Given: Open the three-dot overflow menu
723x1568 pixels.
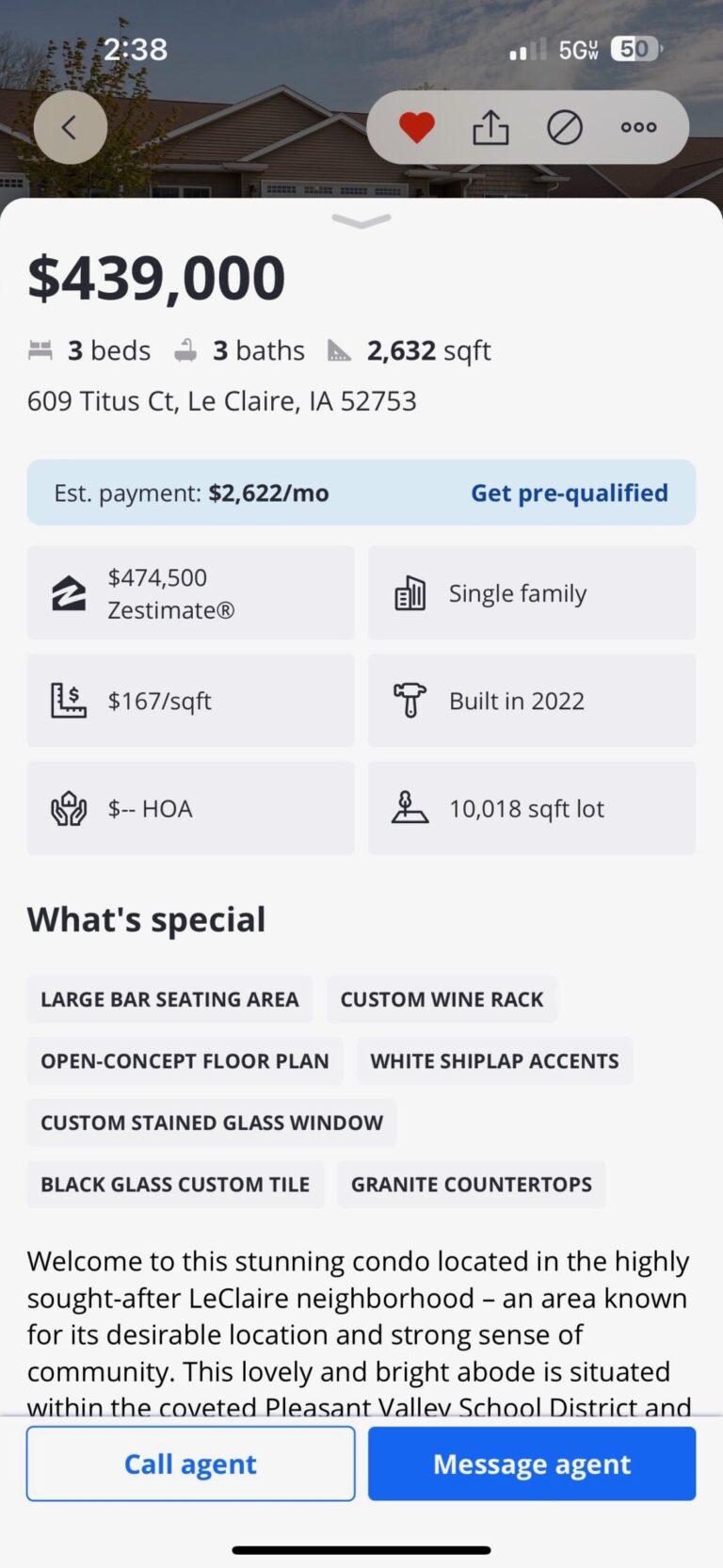Looking at the screenshot, I should (637, 126).
